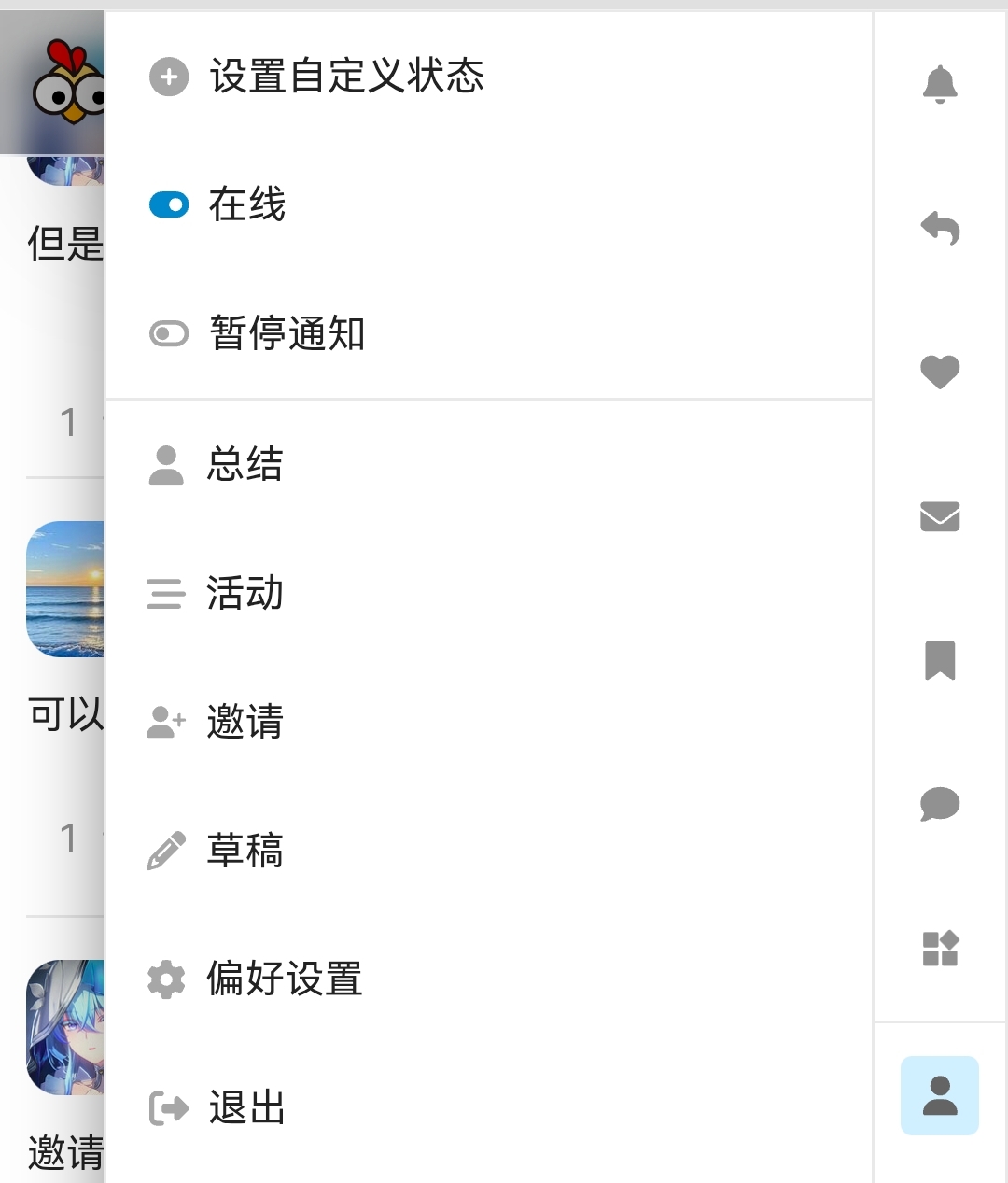Open the 总结 profile summary
This screenshot has height=1183, width=1008.
pos(245,464)
